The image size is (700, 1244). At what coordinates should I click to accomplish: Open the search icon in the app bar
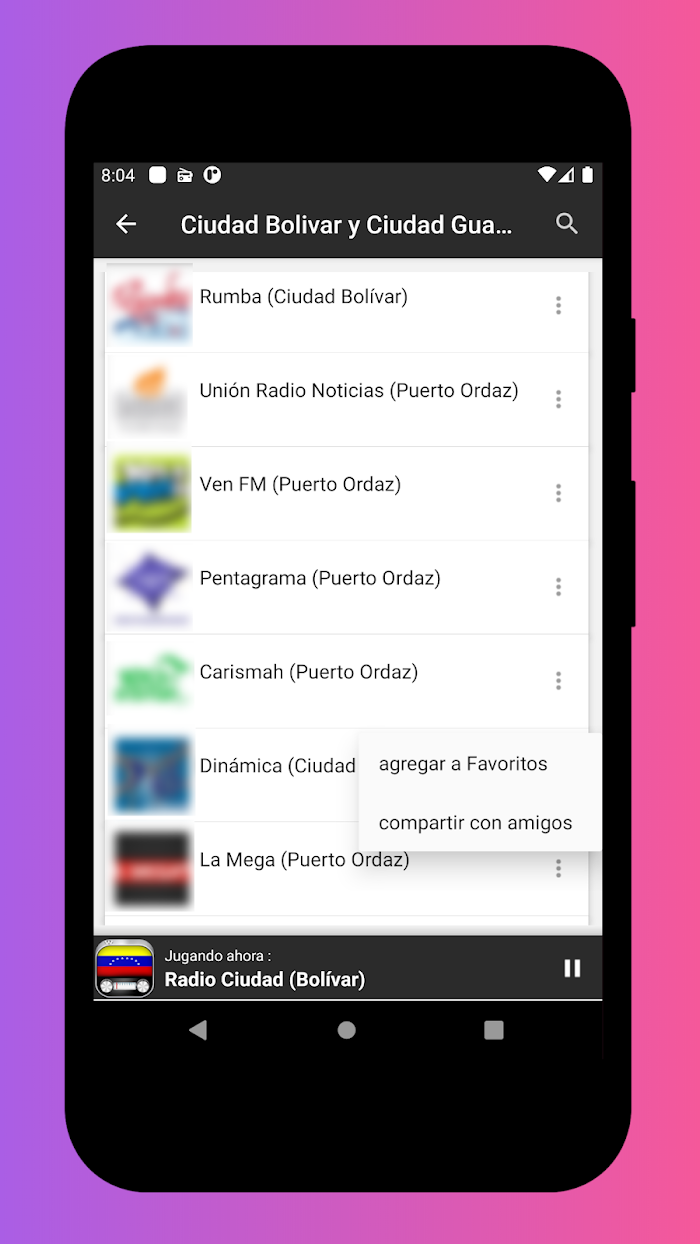(x=567, y=224)
